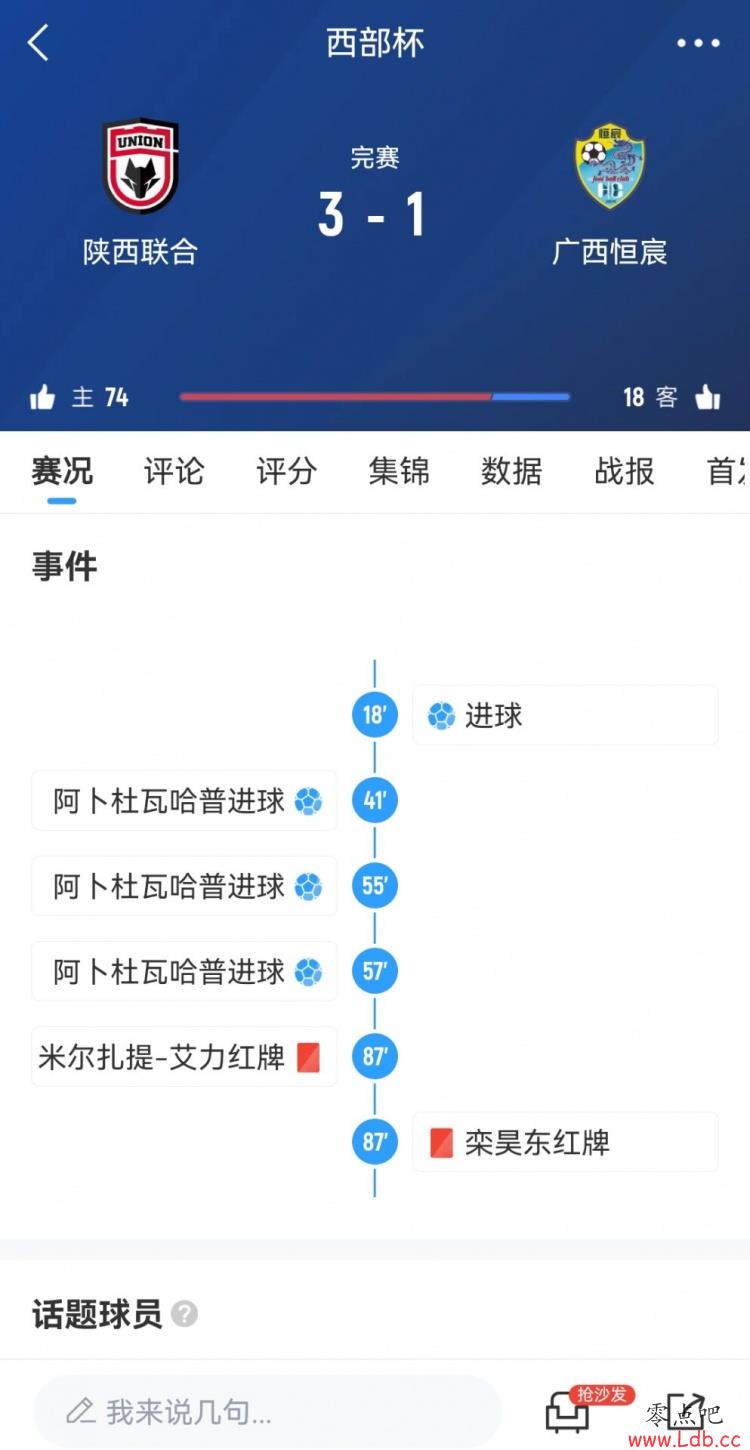Screen dimensions: 750x1450
Task: Tap the 我来说几句 comment field
Action: [x=267, y=1412]
